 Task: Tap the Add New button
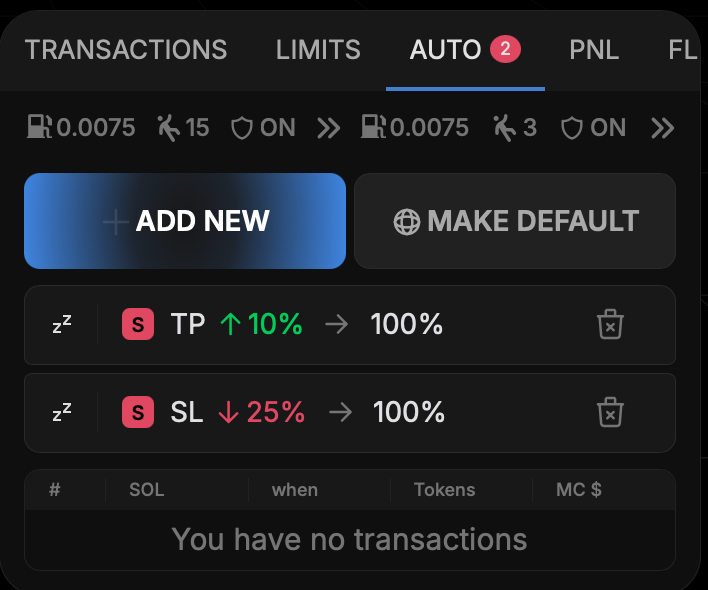[x=185, y=221]
